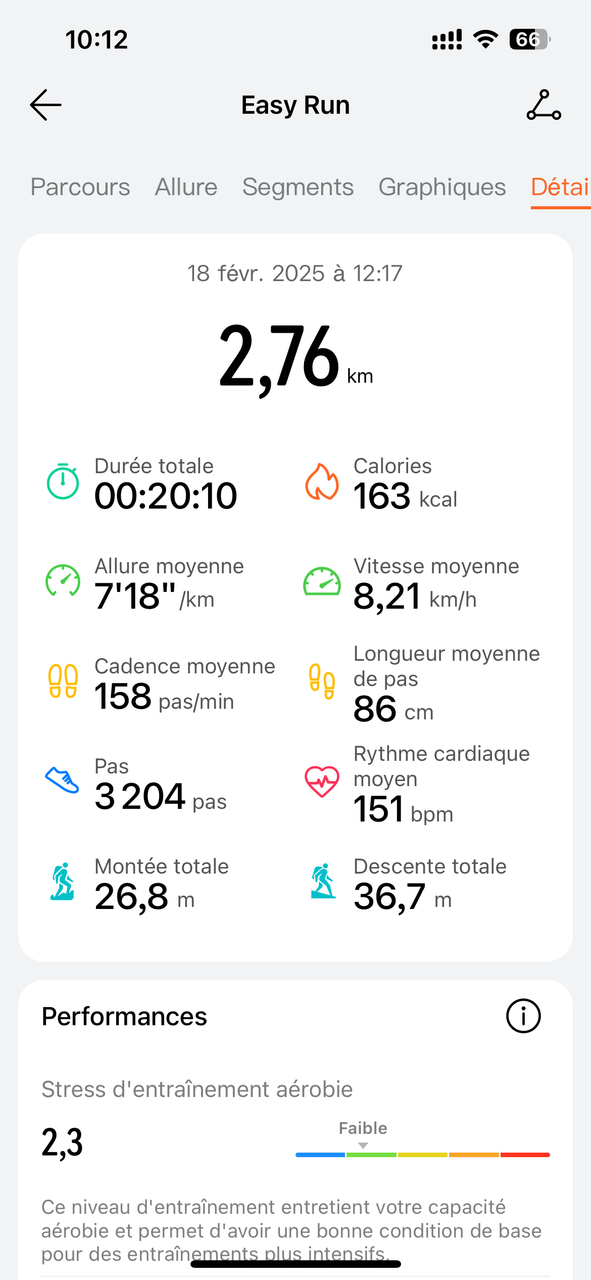Open the Segments tab

298,187
